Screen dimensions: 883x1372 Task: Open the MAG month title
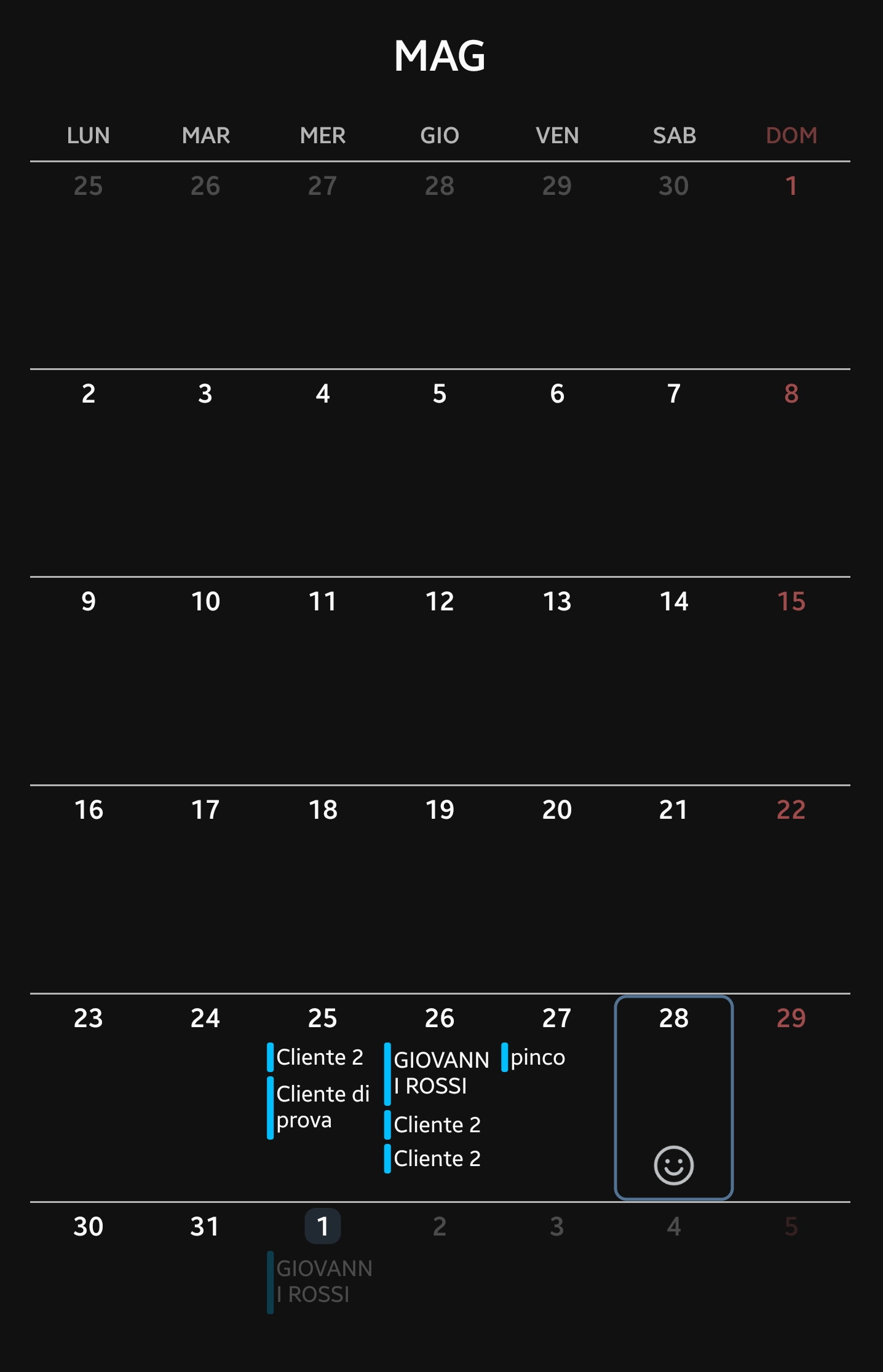tap(440, 56)
